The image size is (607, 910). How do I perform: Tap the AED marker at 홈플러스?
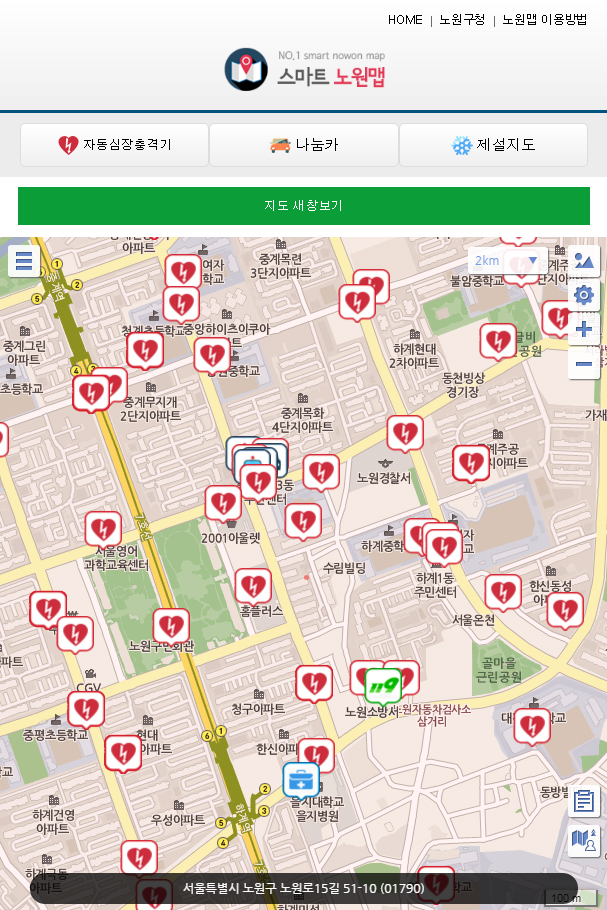point(253,585)
